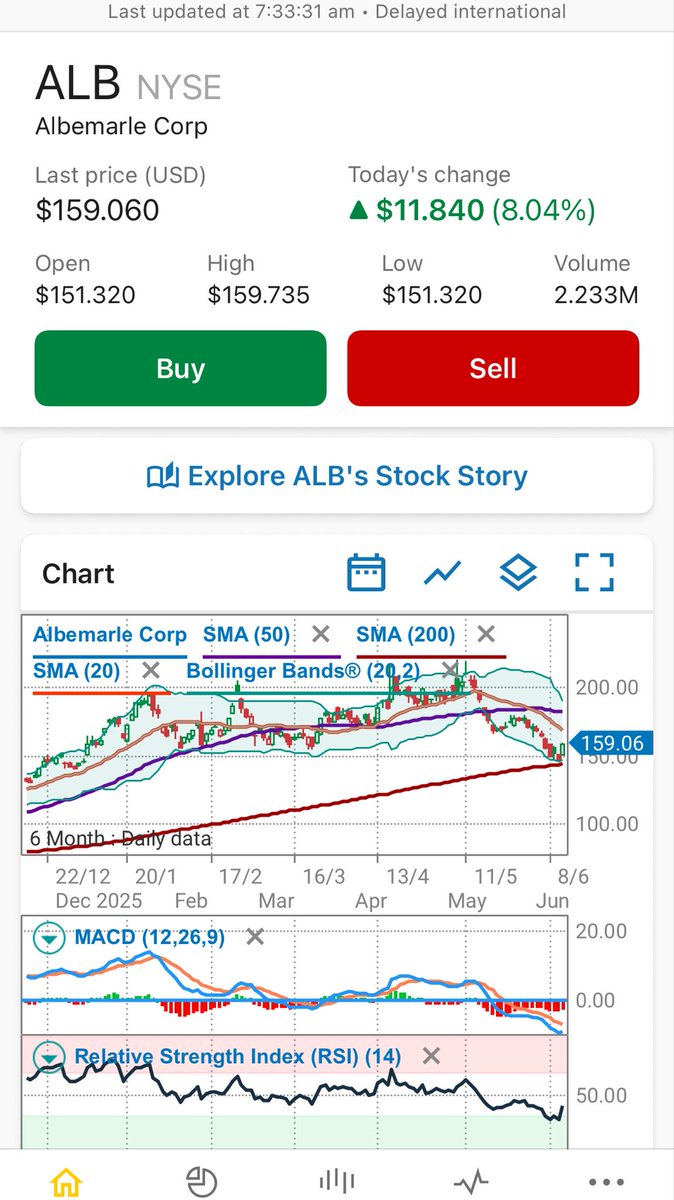Image resolution: width=674 pixels, height=1200 pixels.
Task: Go to the home tab
Action: (x=66, y=1181)
